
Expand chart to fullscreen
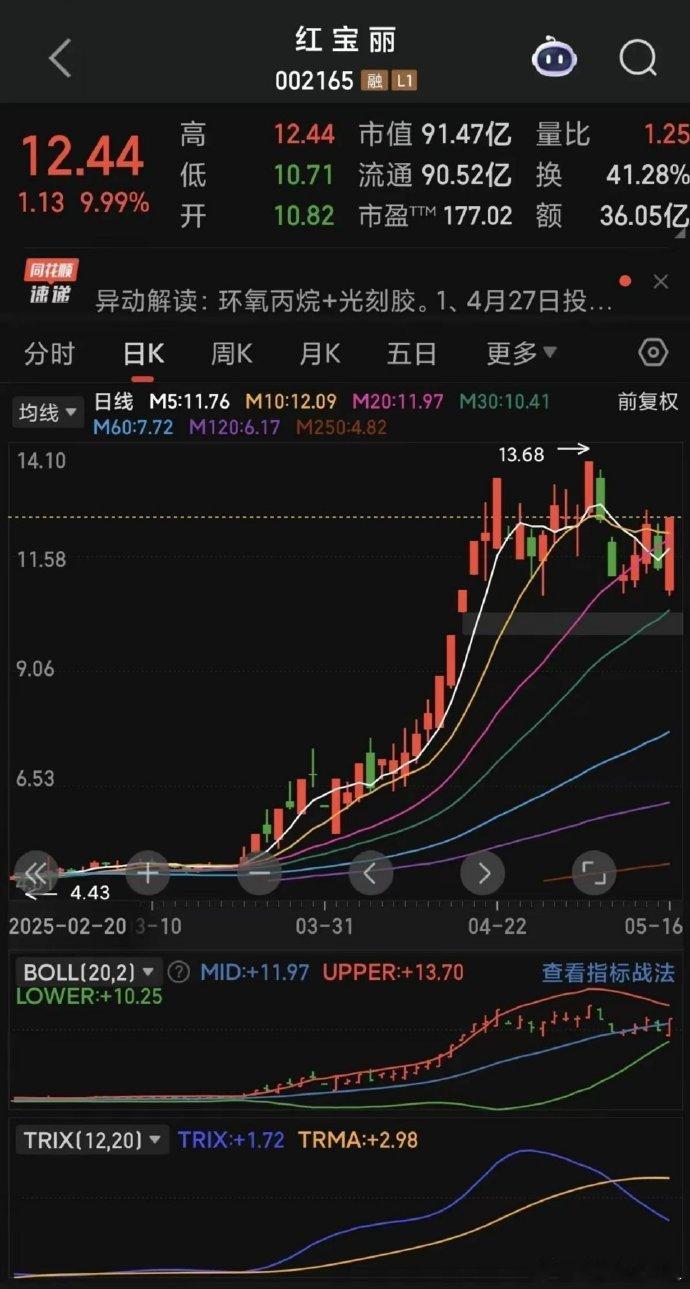pyautogui.click(x=594, y=873)
